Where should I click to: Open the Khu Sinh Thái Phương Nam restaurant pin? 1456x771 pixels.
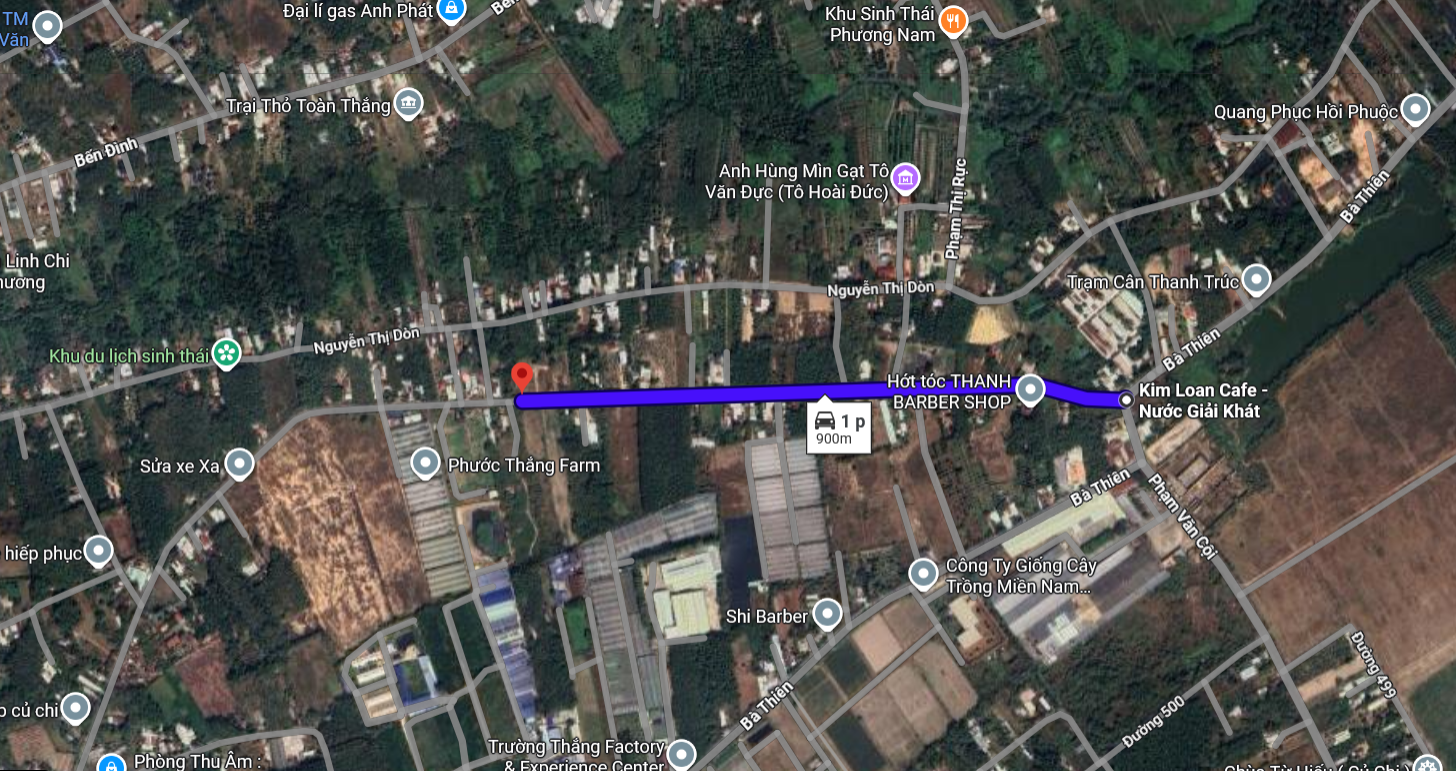coord(954,22)
